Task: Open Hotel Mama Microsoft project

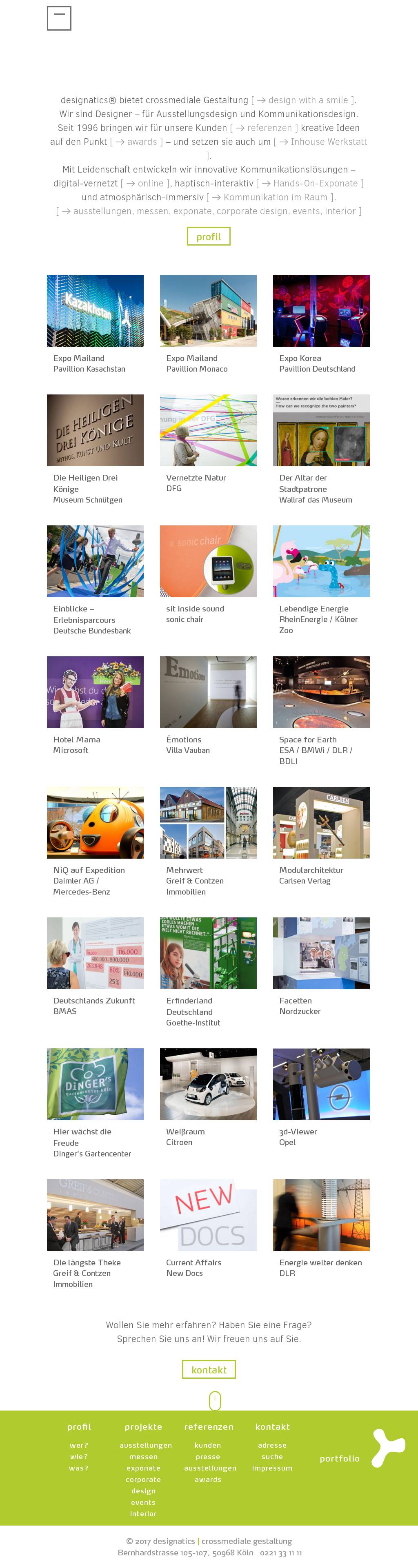Action: (x=95, y=692)
